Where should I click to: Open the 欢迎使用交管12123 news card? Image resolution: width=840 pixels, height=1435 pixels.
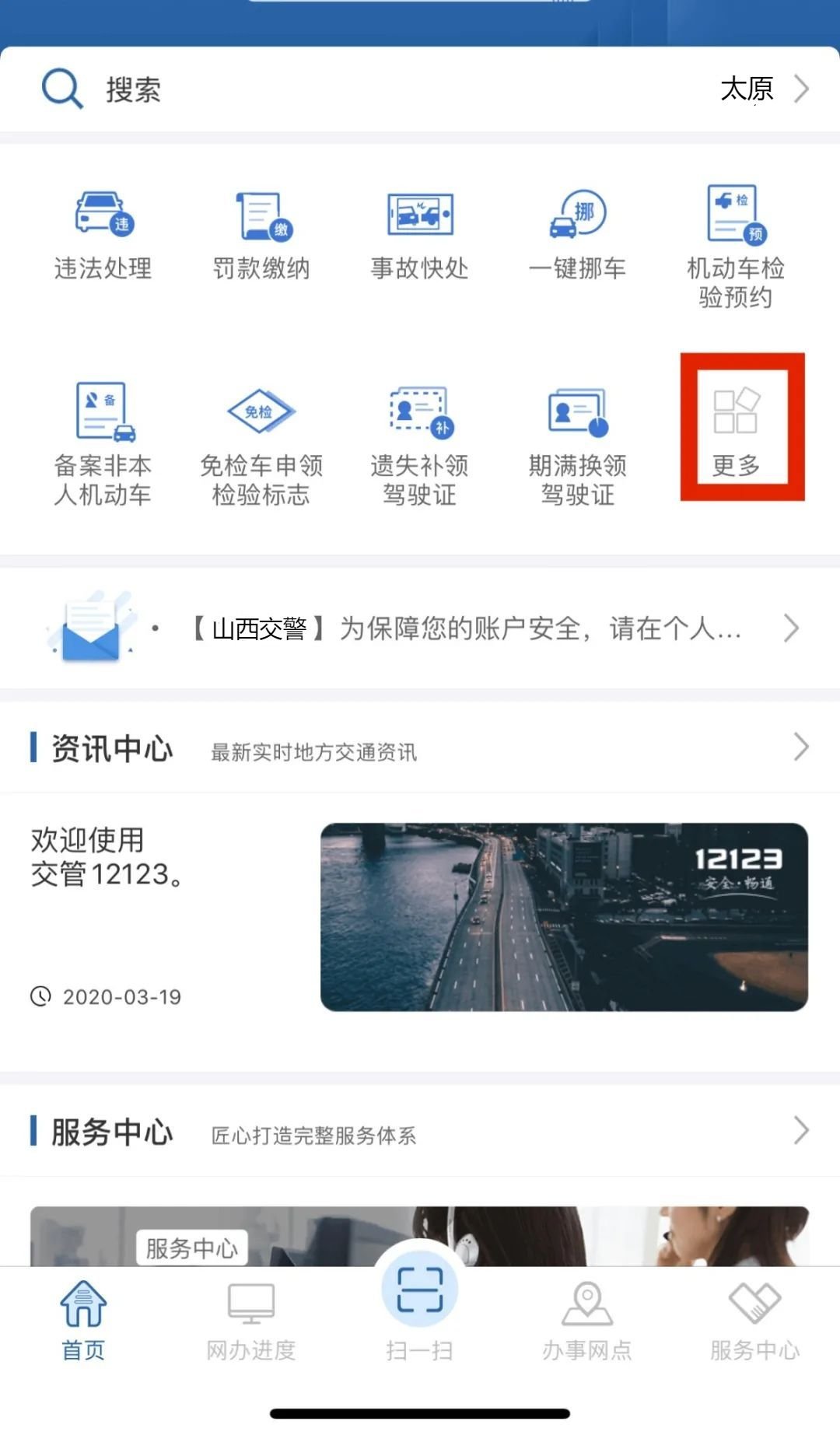pyautogui.click(x=420, y=918)
